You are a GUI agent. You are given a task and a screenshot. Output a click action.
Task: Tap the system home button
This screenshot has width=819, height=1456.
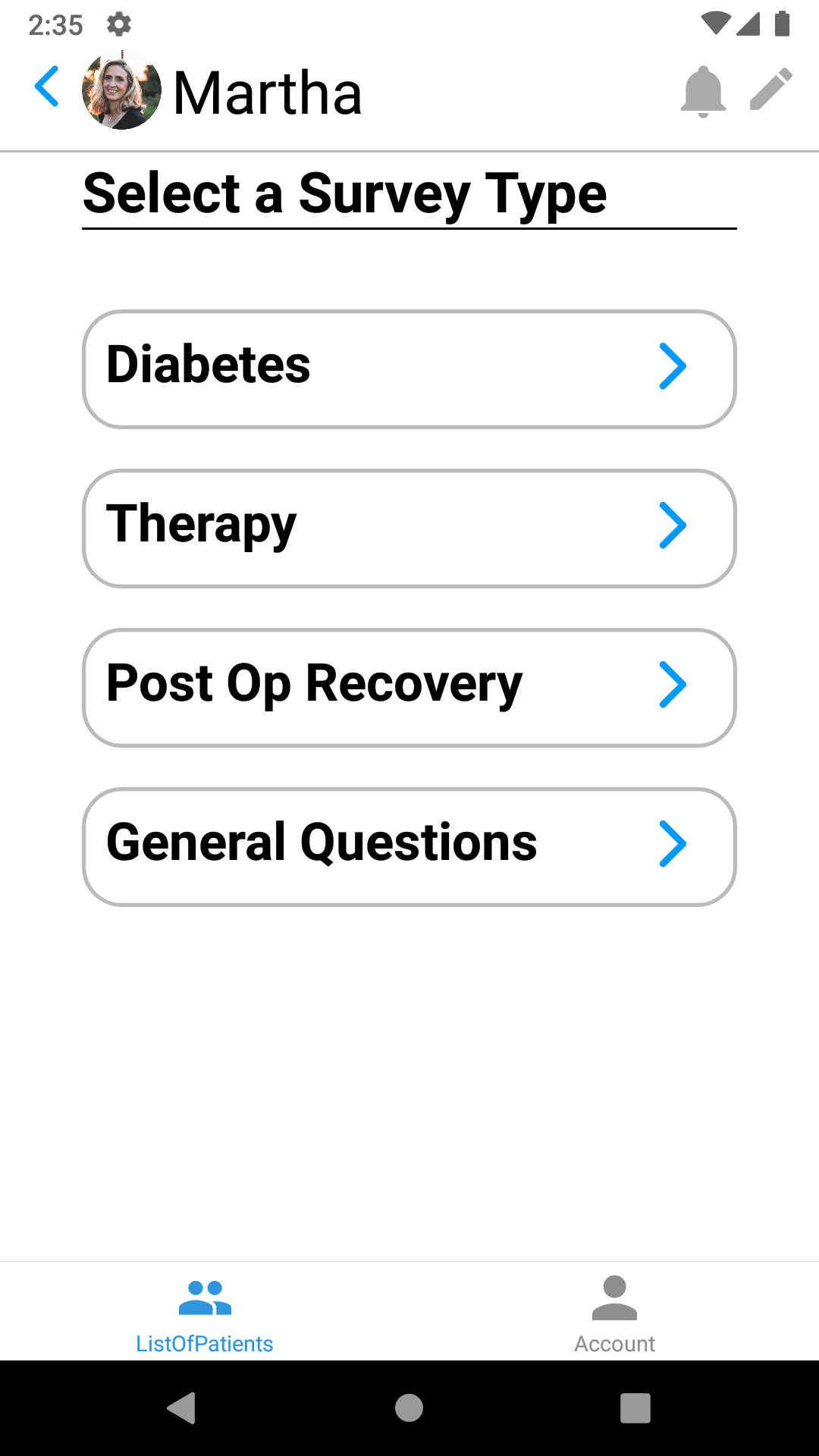click(x=409, y=1408)
